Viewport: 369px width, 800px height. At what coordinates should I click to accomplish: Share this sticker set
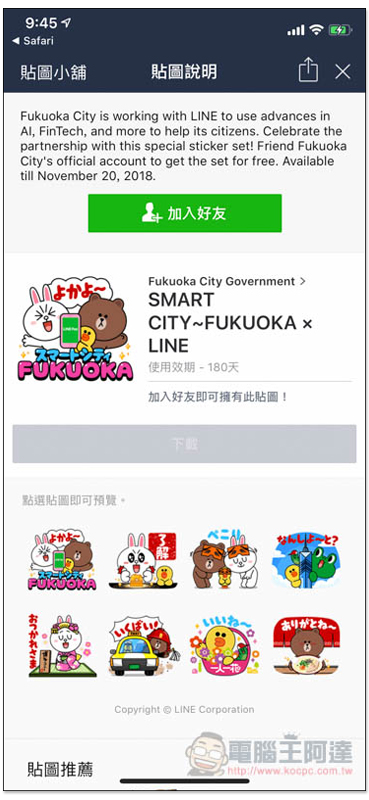[308, 70]
